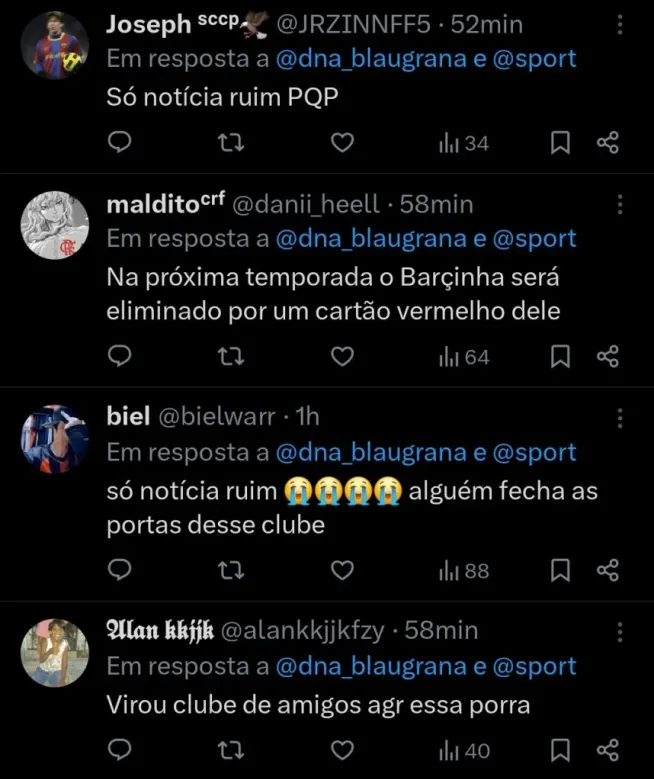The height and width of the screenshot is (779, 654).
Task: Retweet maldito's reply about Barçinha
Action: pos(231,357)
